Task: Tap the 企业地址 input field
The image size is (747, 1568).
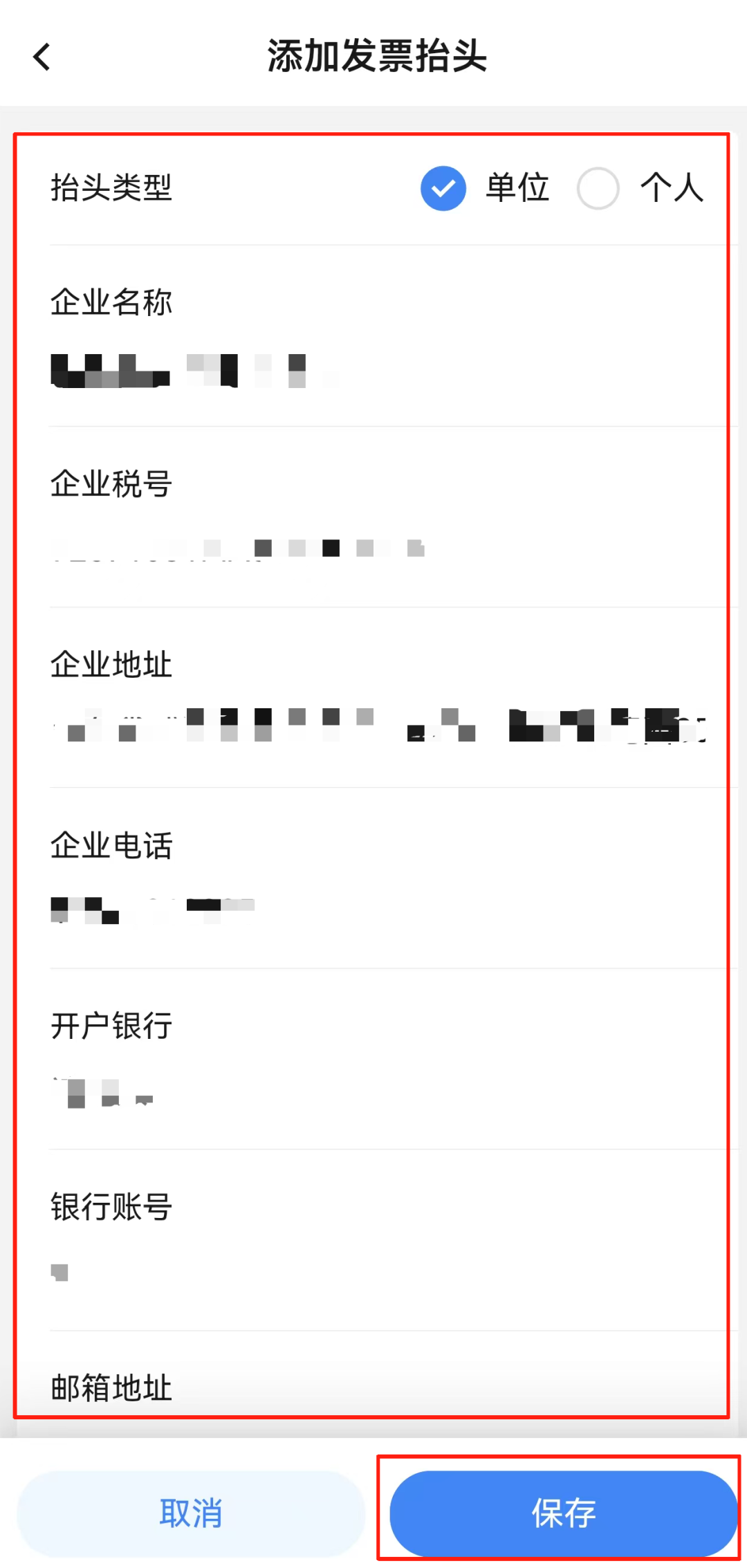Action: [373, 726]
